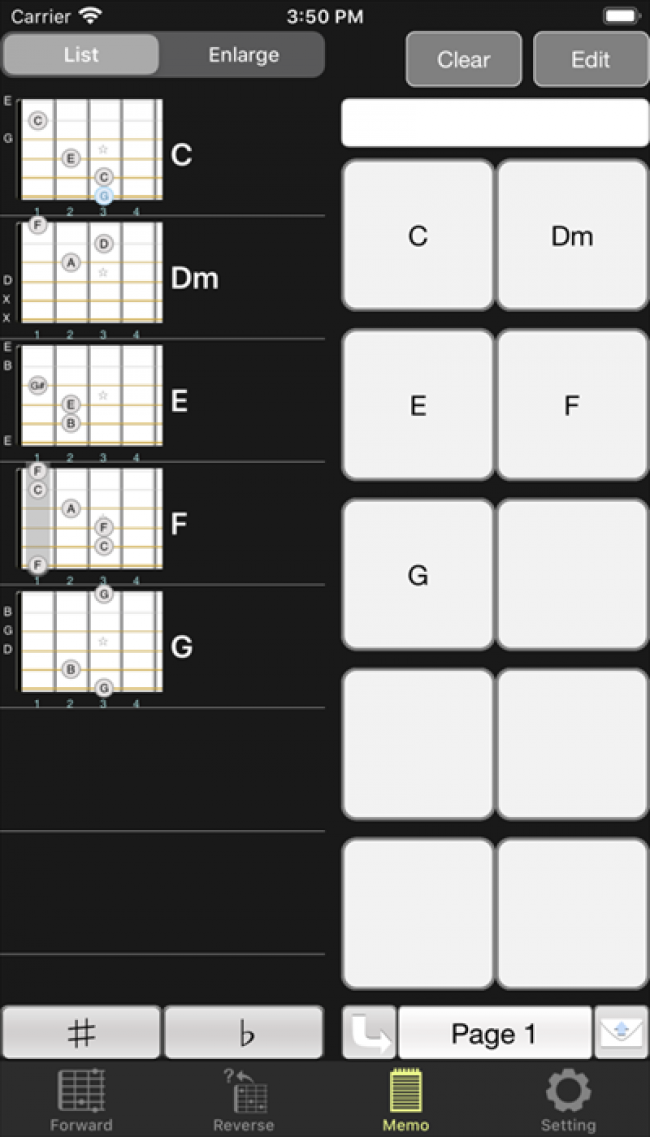Switch to the Enlarge view

[243, 55]
